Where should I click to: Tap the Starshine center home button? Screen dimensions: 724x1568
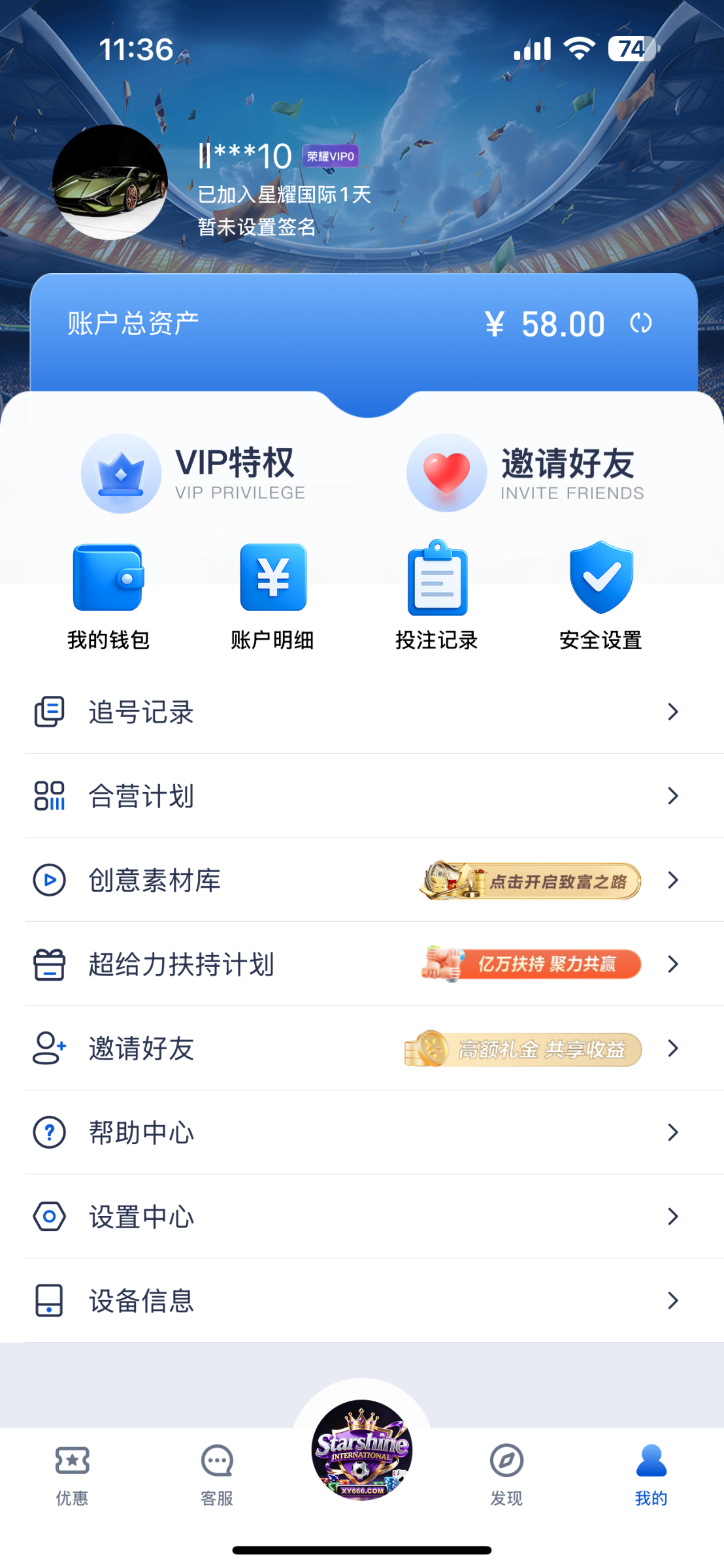[x=361, y=1450]
